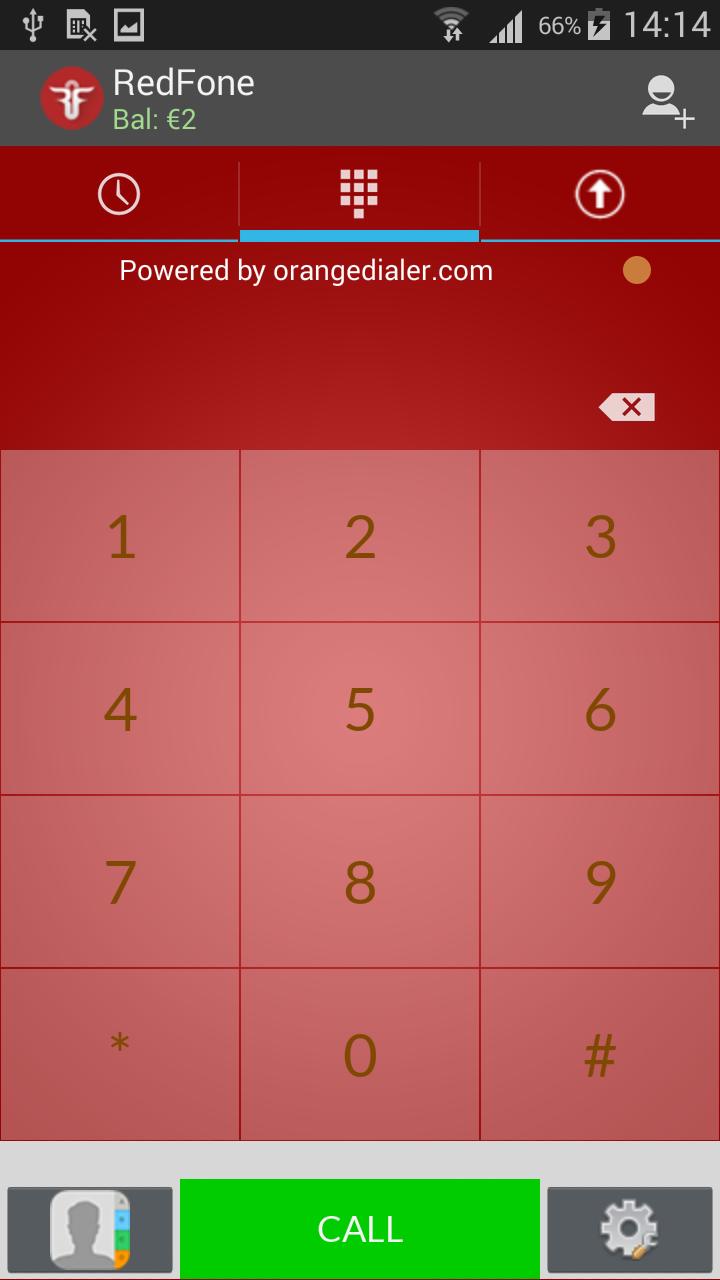Tap the backspace delete icon

(626, 406)
